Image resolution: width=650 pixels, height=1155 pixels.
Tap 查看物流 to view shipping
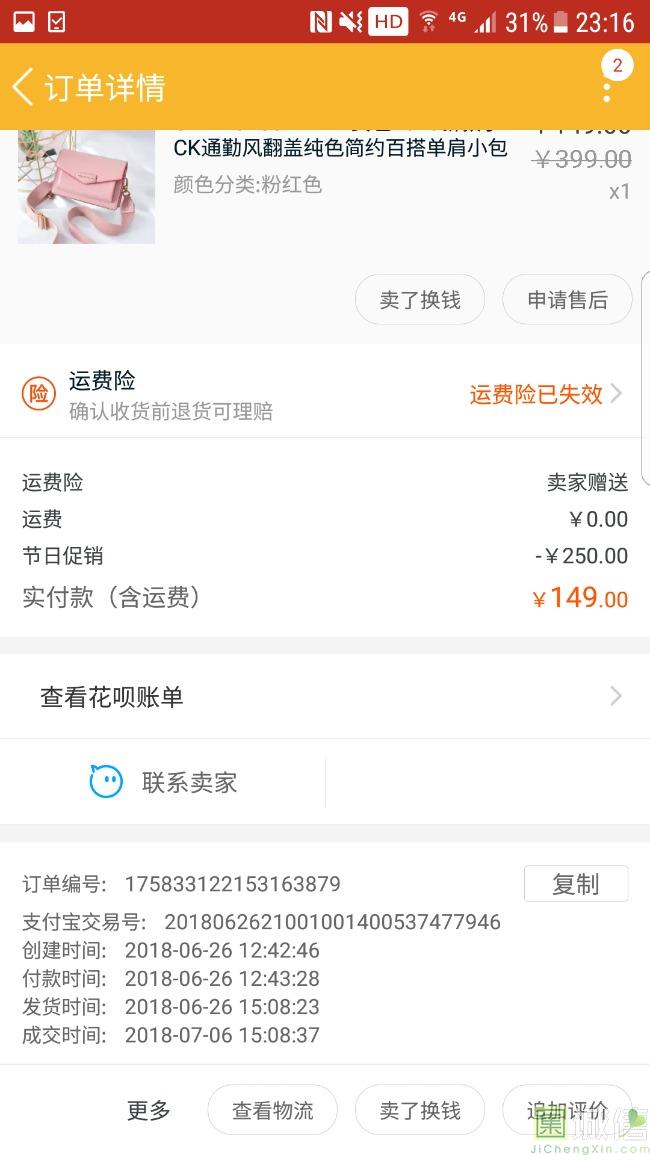[x=272, y=1110]
